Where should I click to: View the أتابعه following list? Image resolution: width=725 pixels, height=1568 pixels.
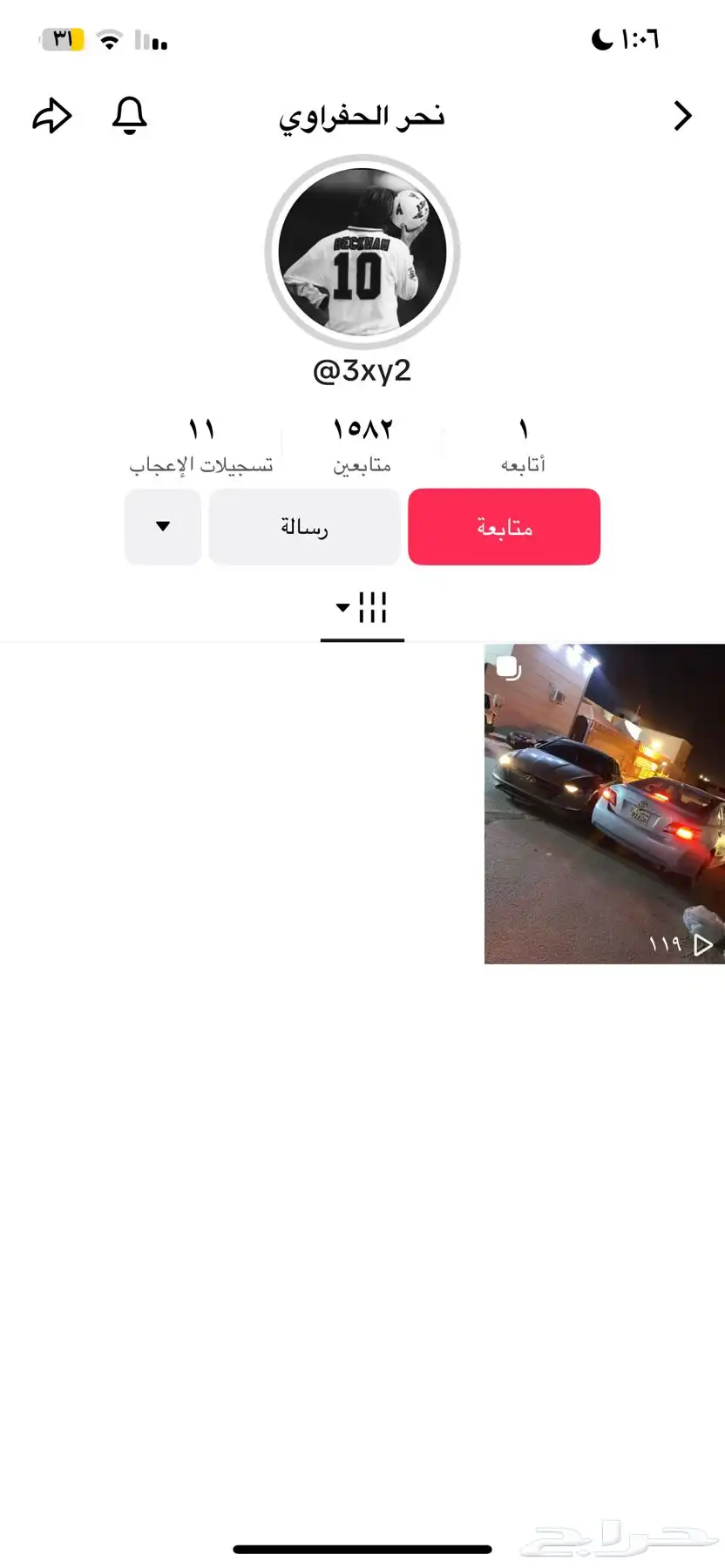523,444
